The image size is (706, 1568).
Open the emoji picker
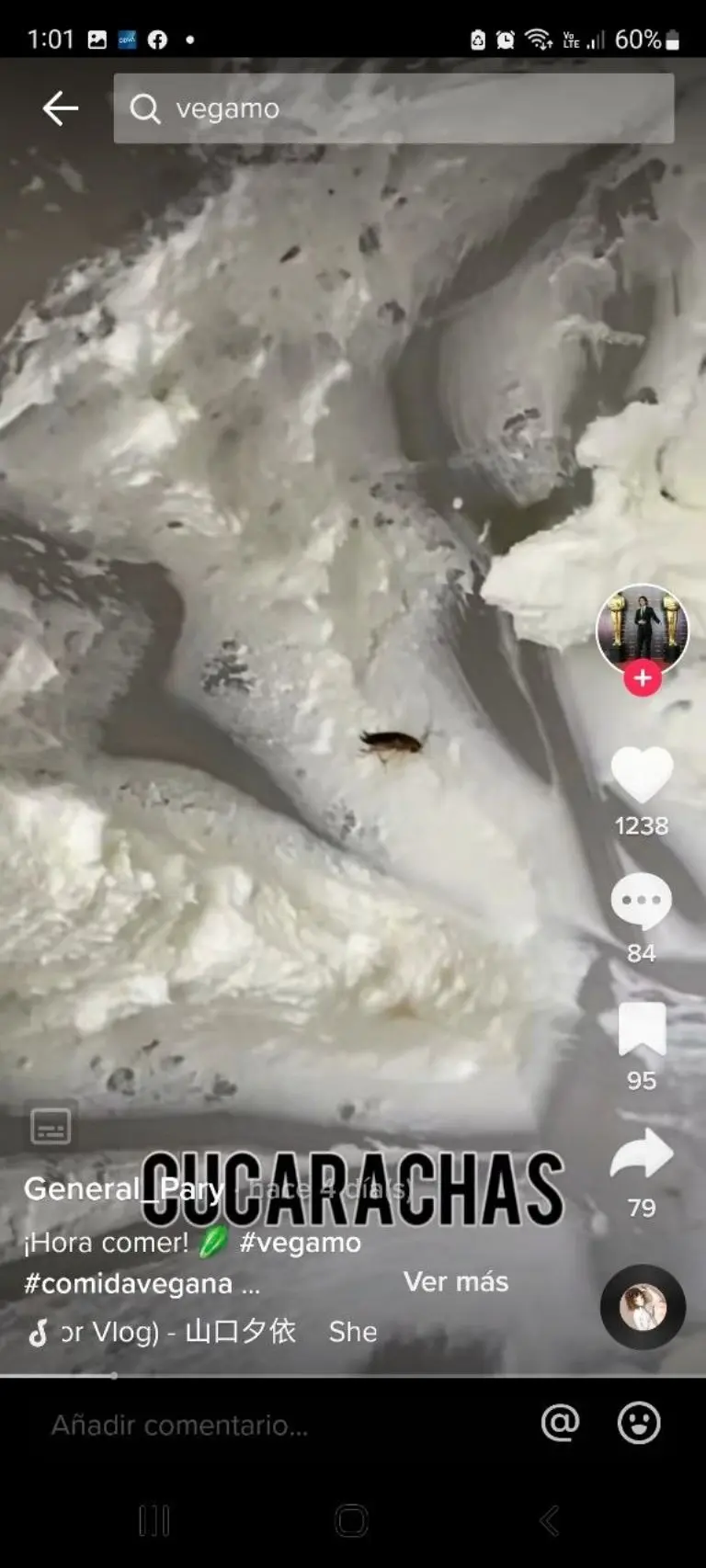pos(638,1423)
